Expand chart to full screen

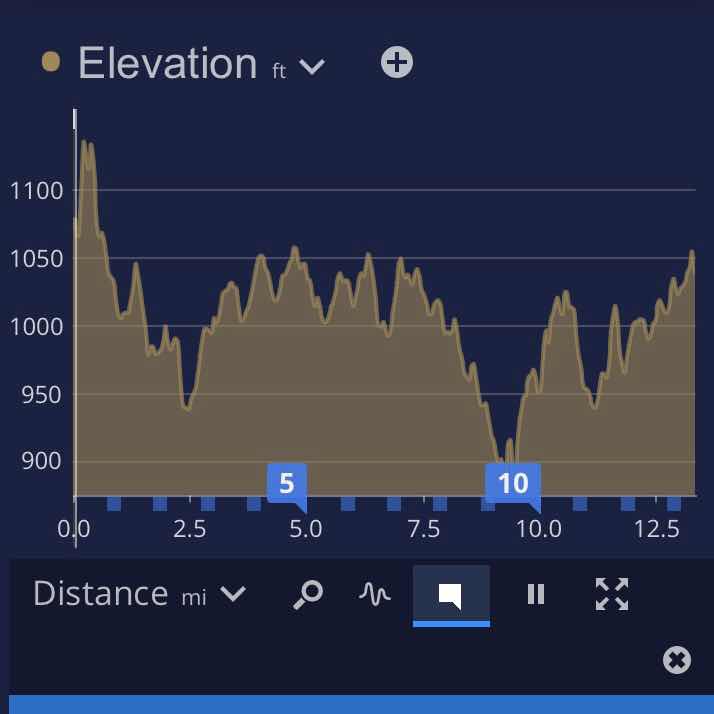point(611,594)
